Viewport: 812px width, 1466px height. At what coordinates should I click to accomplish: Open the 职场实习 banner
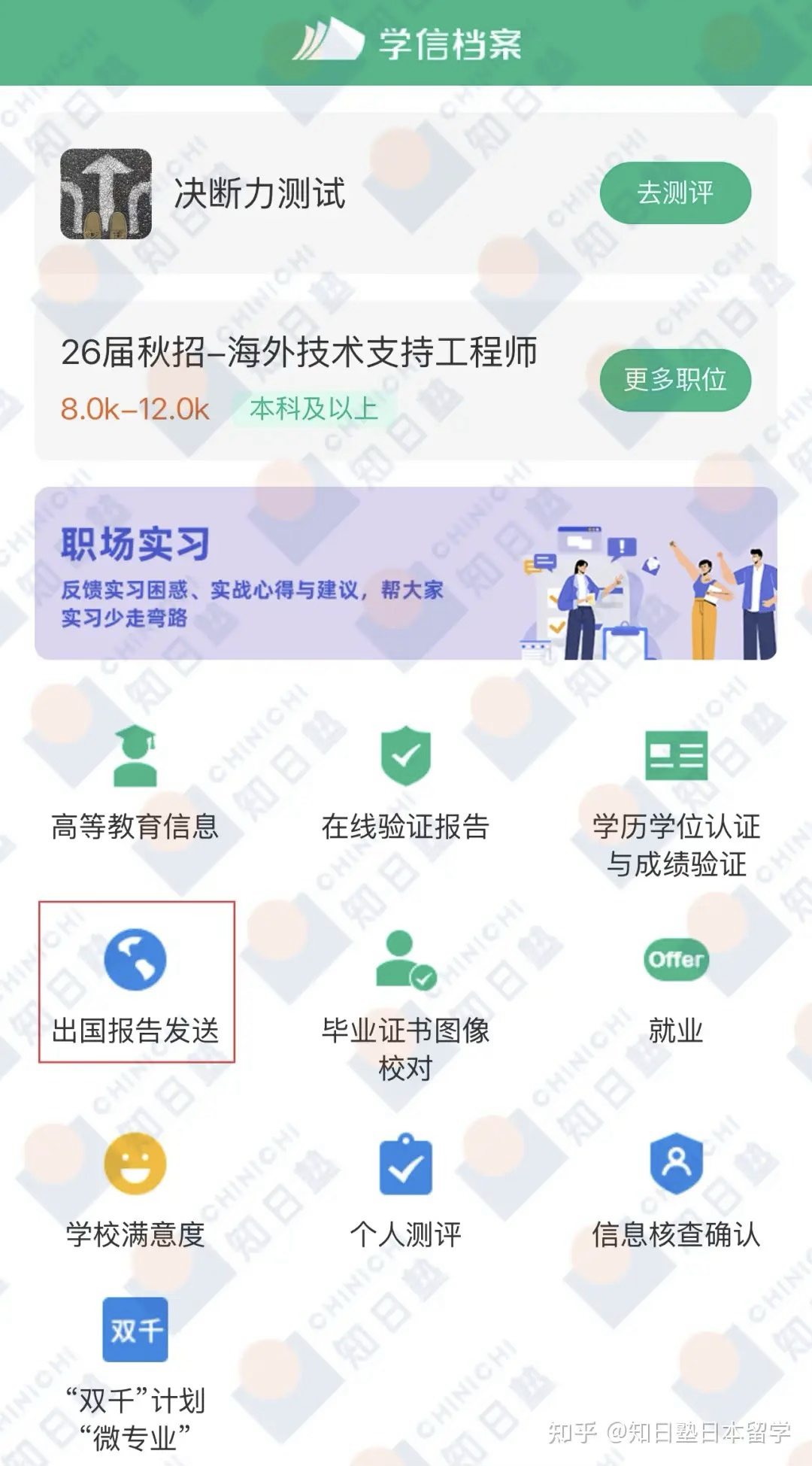405,573
